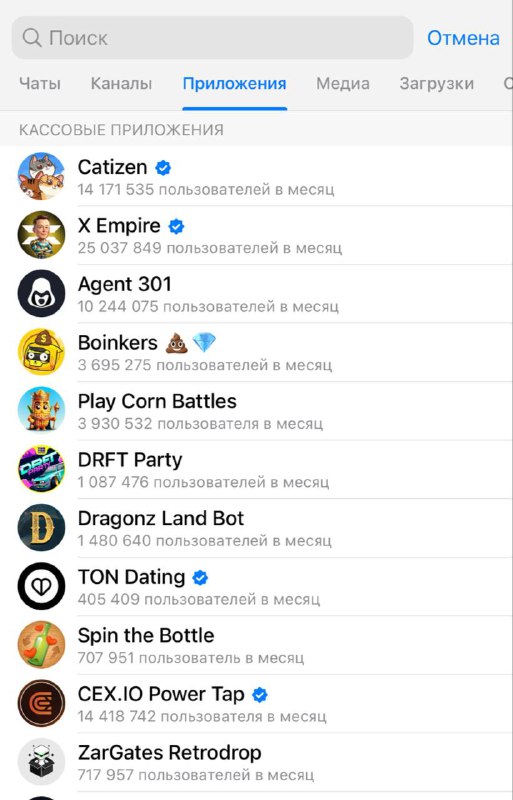Launch TON Dating app
The image size is (513, 800).
pos(256,587)
